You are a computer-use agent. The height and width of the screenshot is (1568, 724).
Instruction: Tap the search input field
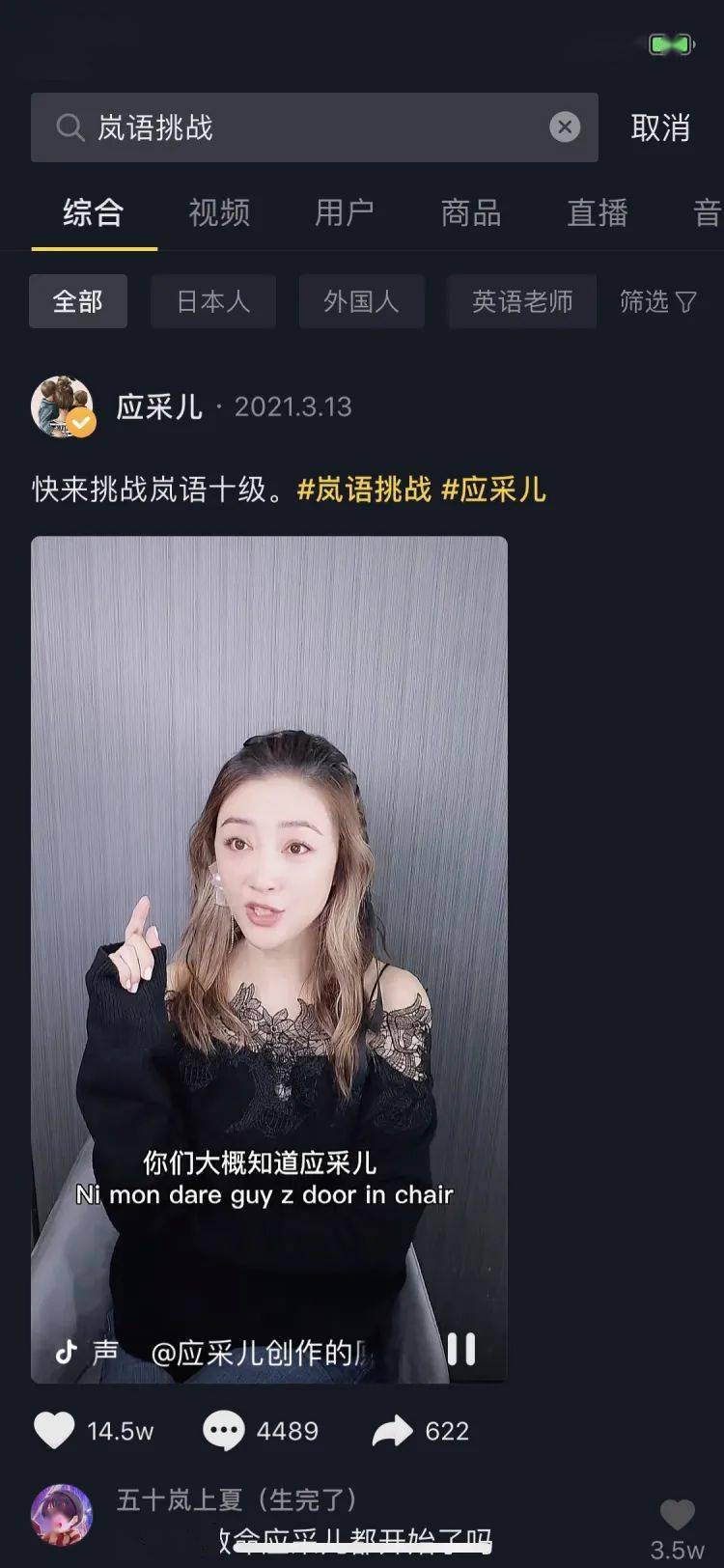(290, 126)
